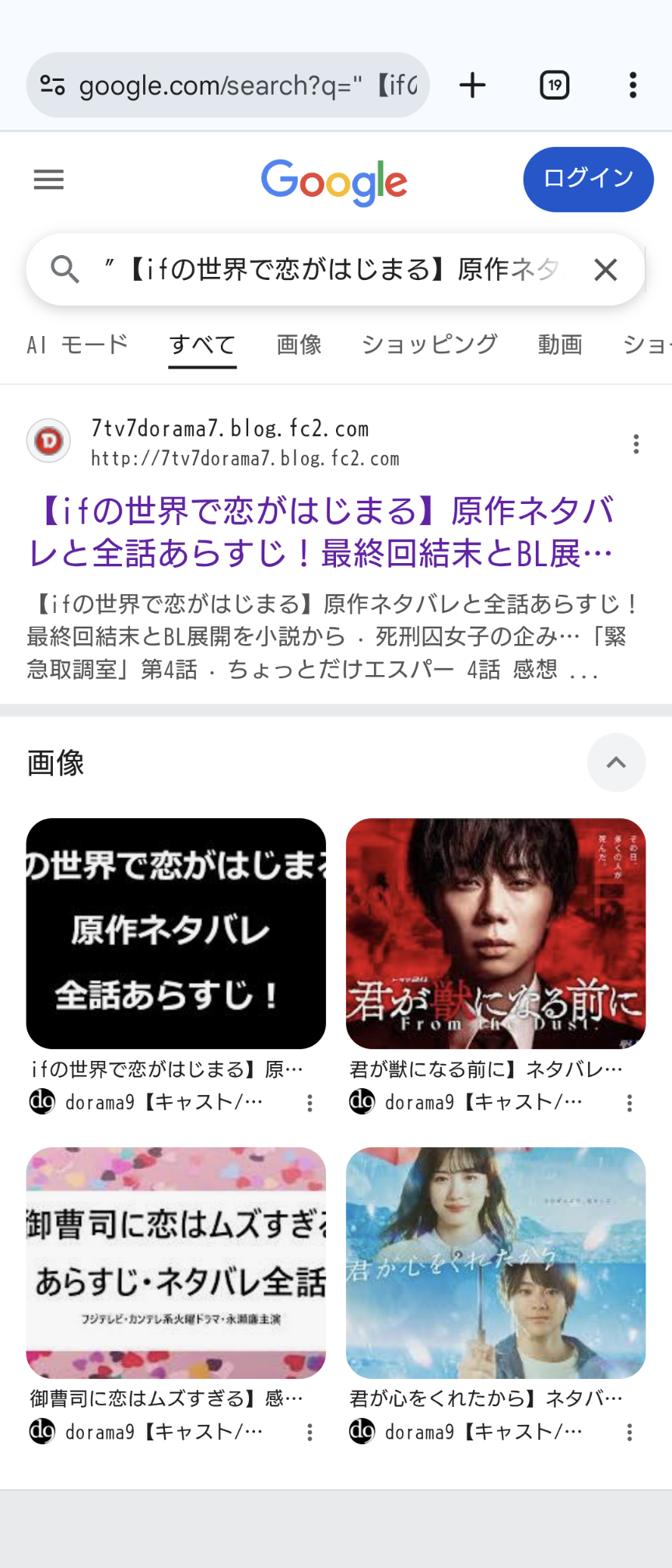Open the ifの世界で恋がはじまる image tile

click(176, 933)
